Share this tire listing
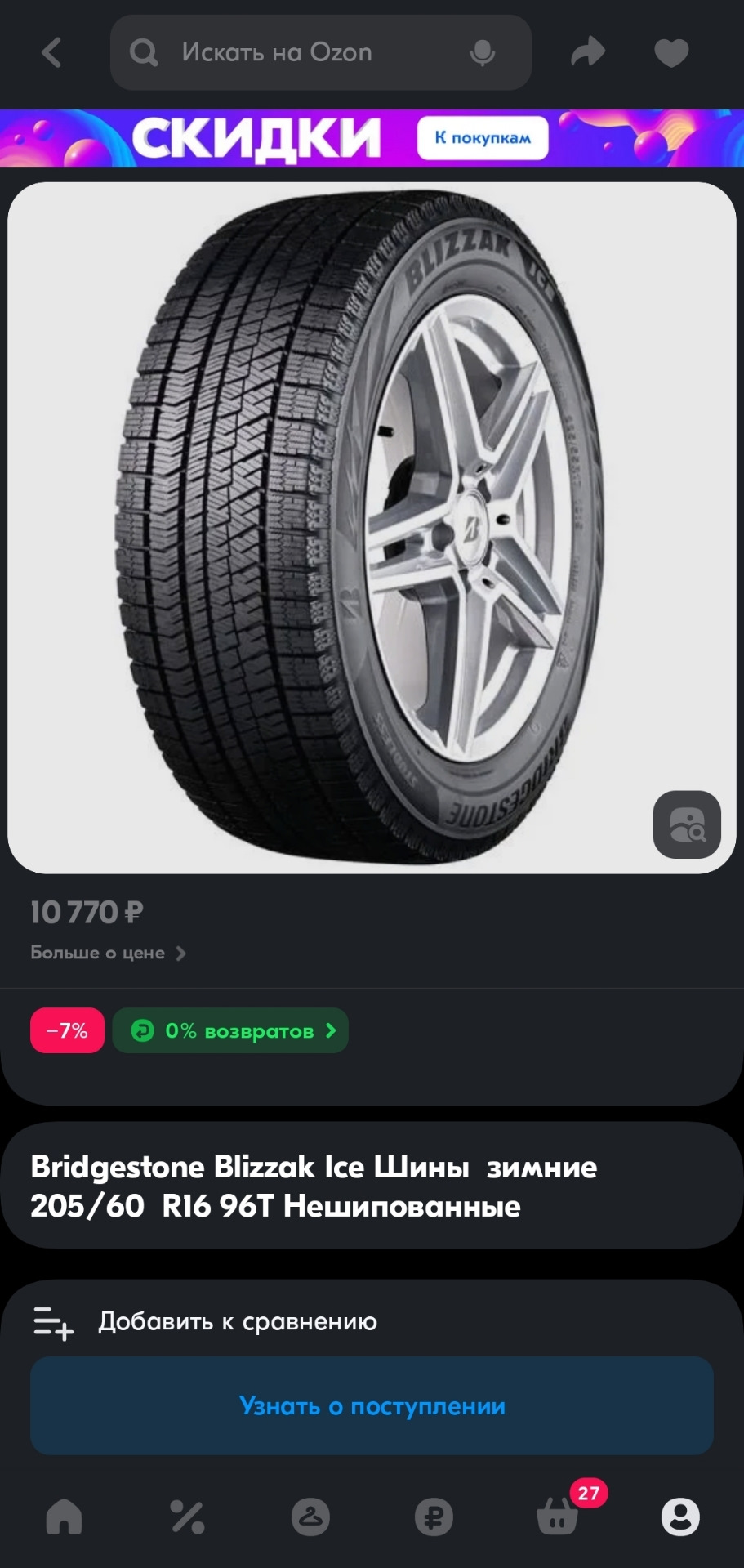The height and width of the screenshot is (1568, 744). tap(588, 52)
